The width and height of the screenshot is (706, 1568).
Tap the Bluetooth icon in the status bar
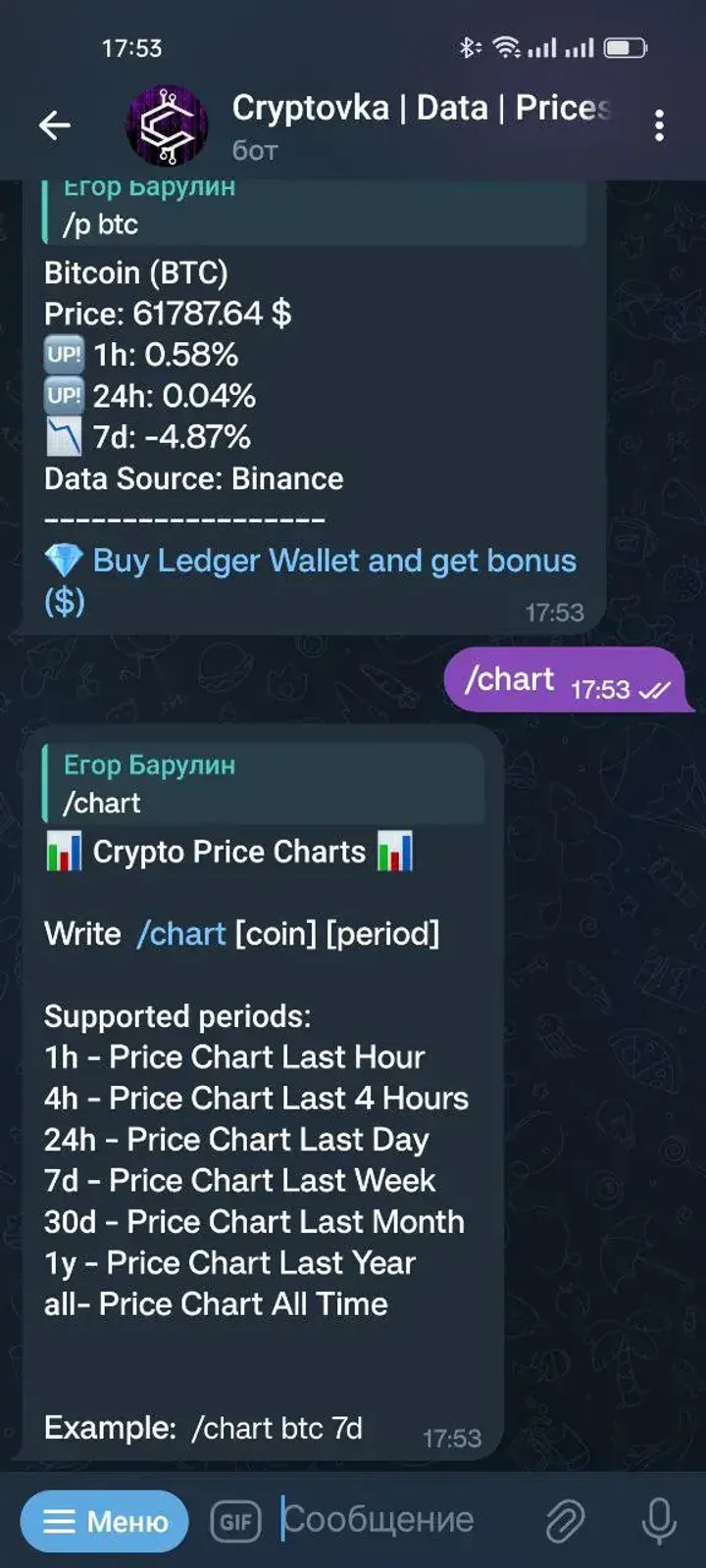[x=469, y=46]
